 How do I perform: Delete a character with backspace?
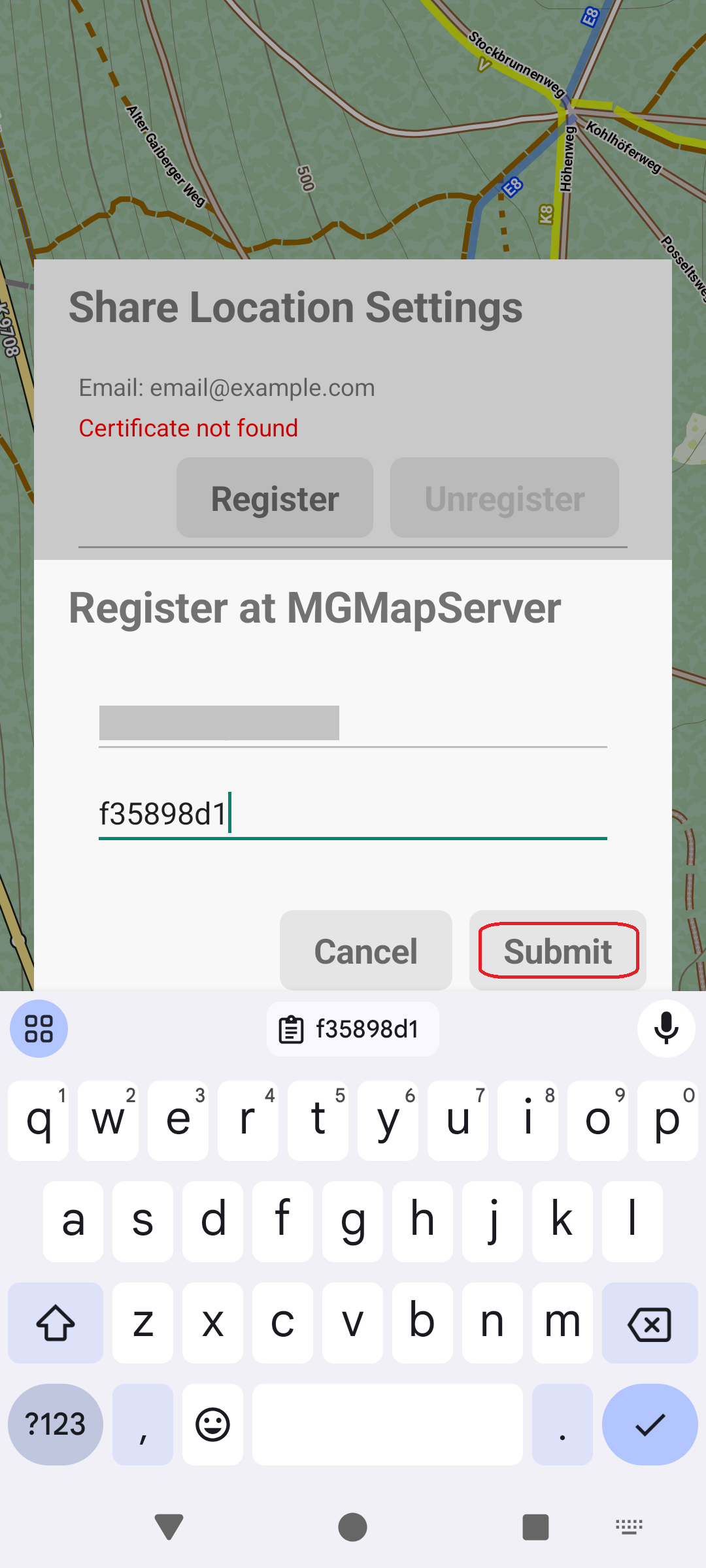pos(649,1323)
